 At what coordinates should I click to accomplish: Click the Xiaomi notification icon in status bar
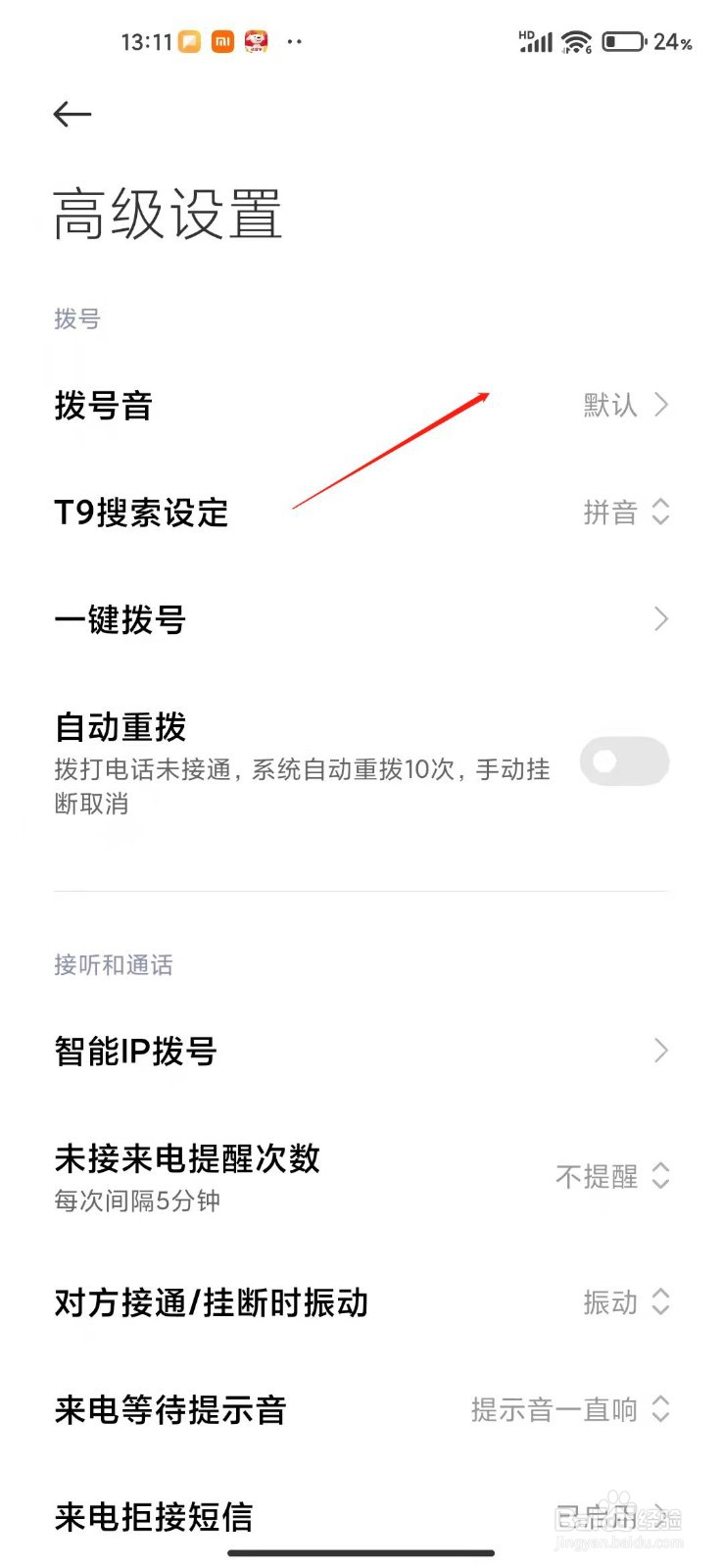tap(223, 41)
